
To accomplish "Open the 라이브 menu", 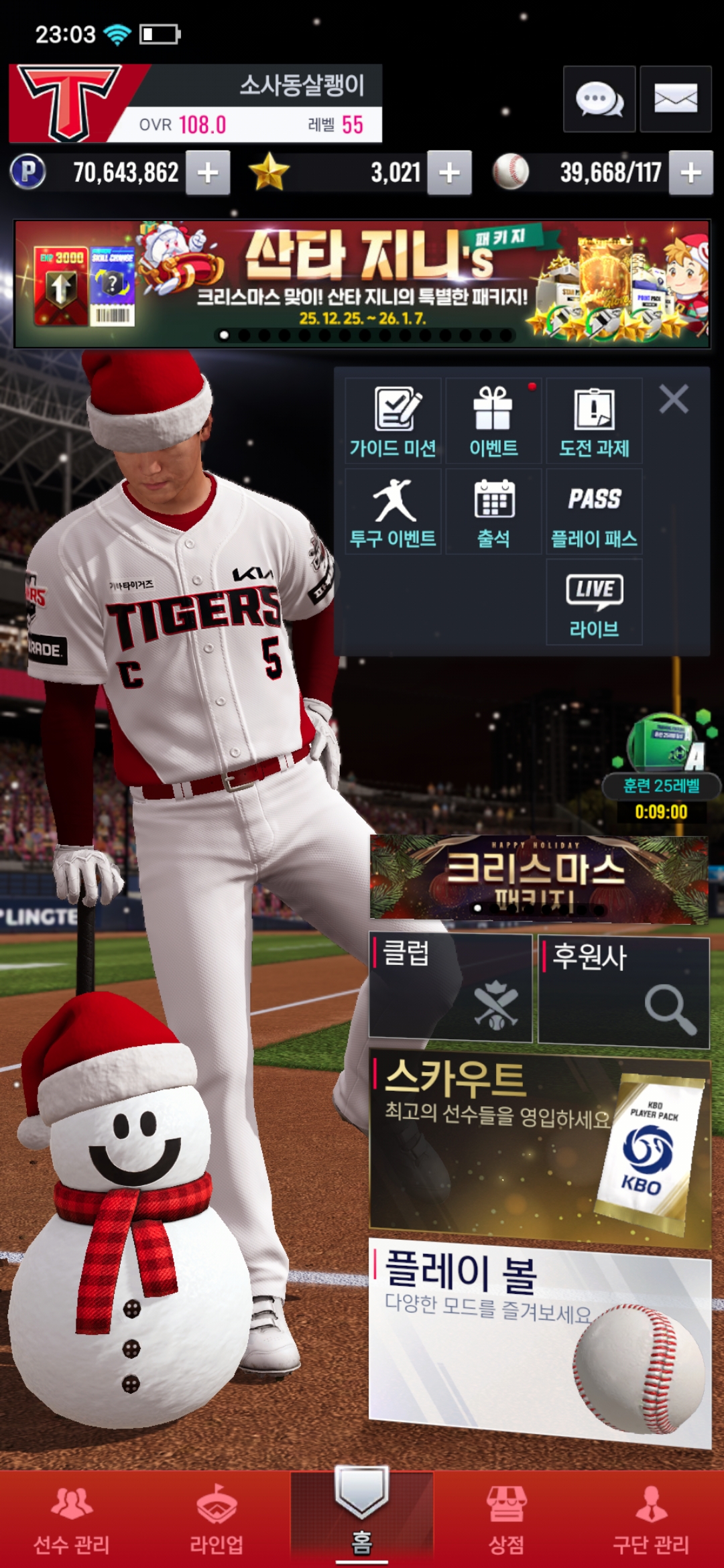I will pos(594,602).
